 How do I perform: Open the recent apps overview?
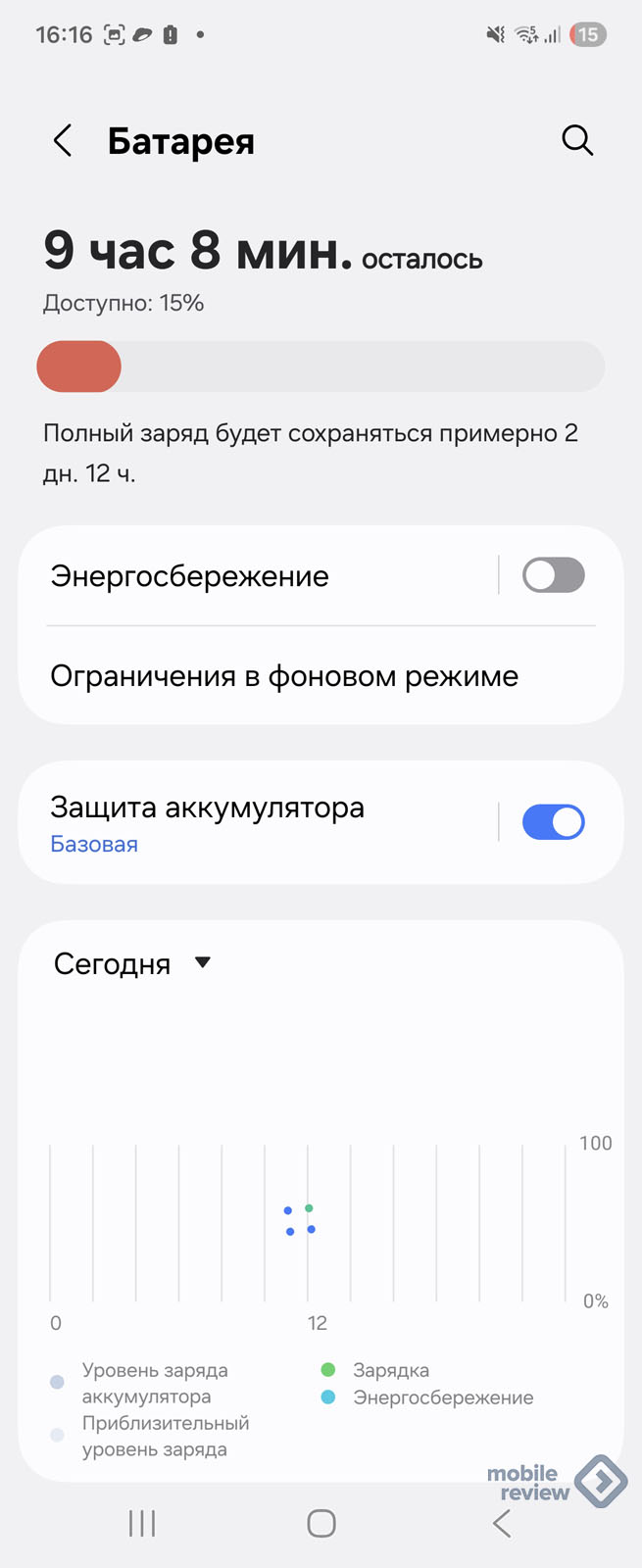point(142,1523)
